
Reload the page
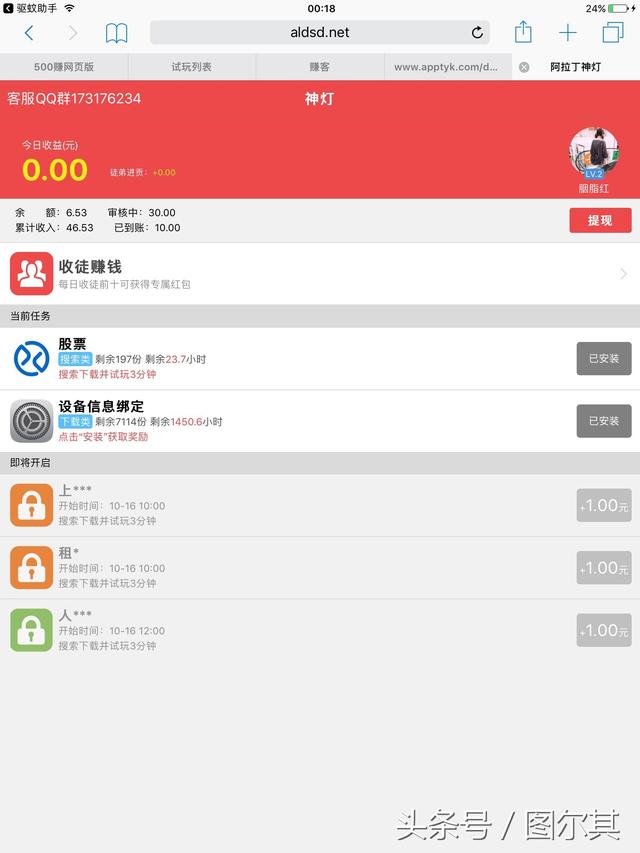pyautogui.click(x=477, y=33)
